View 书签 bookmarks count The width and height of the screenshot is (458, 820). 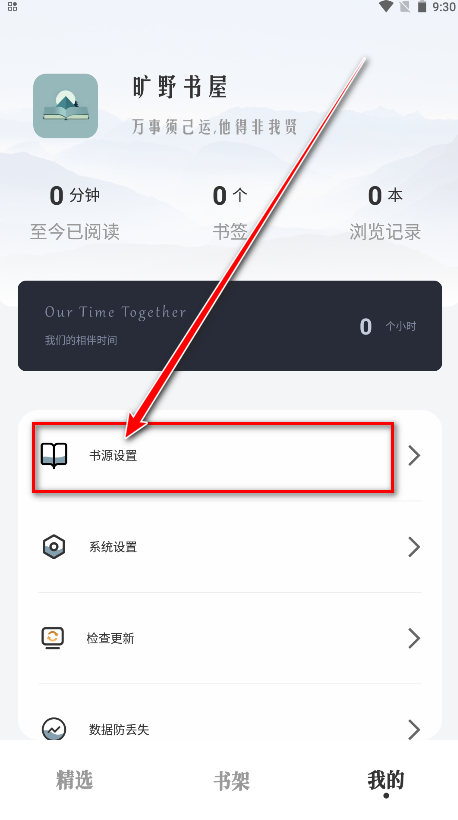pos(230,213)
